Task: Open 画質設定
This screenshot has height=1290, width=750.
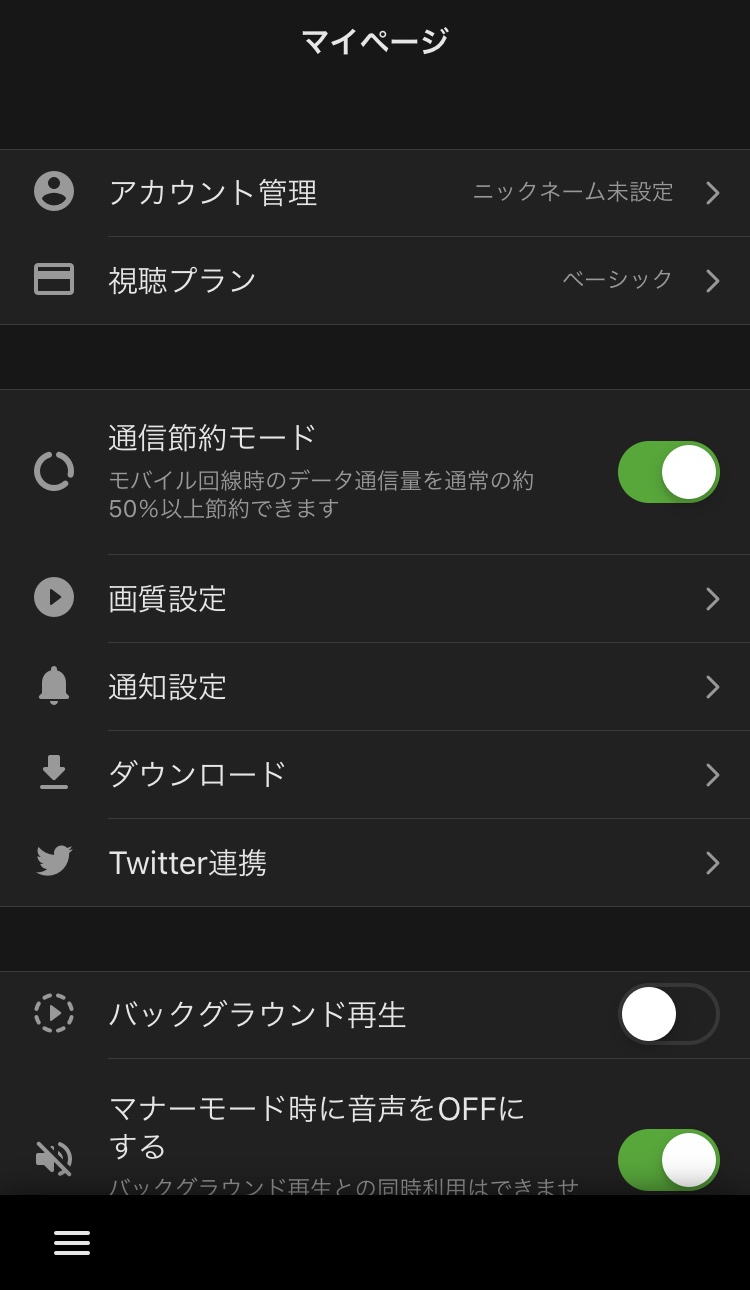Action: [x=375, y=599]
